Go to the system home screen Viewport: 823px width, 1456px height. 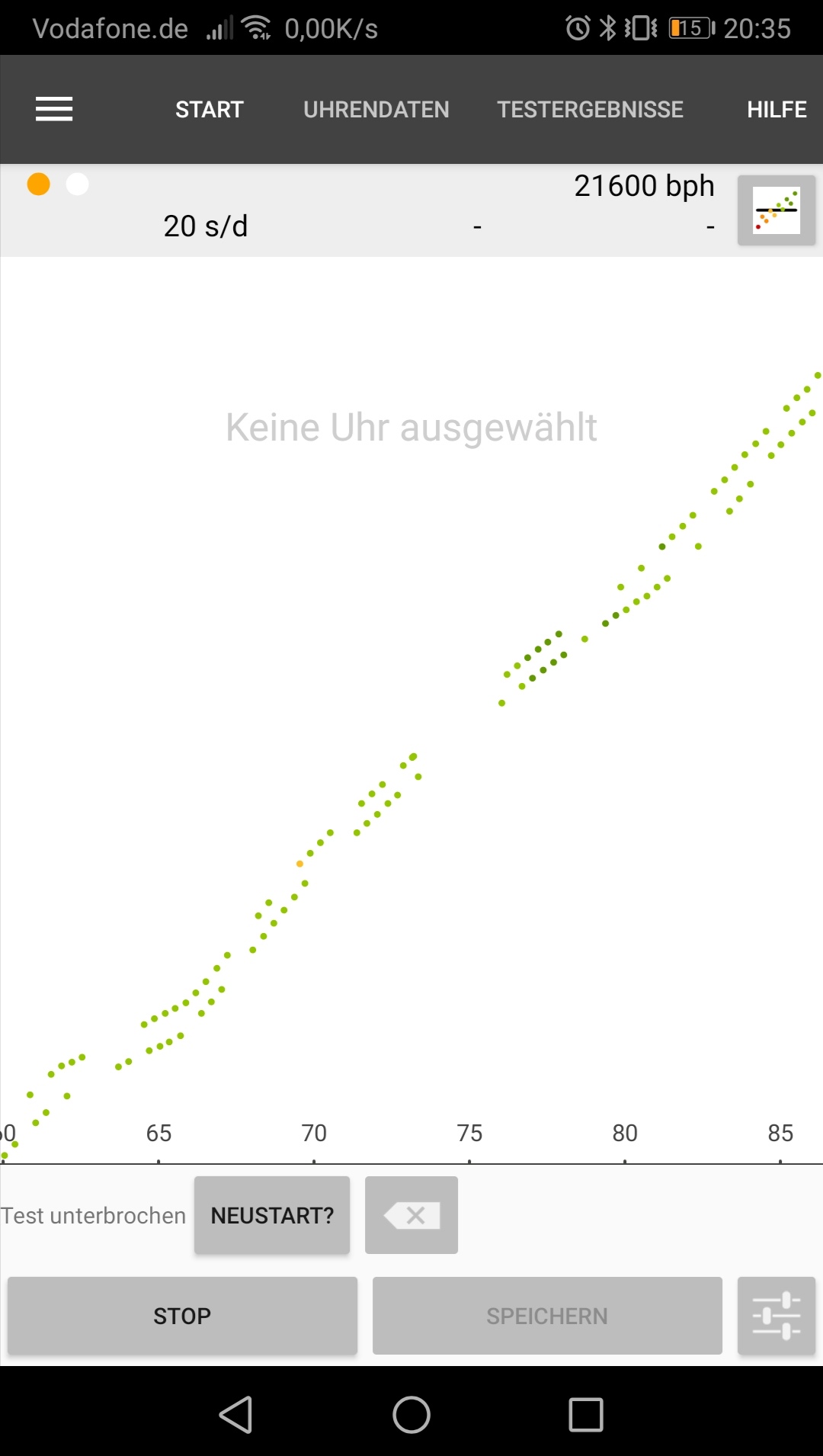coord(411,1415)
